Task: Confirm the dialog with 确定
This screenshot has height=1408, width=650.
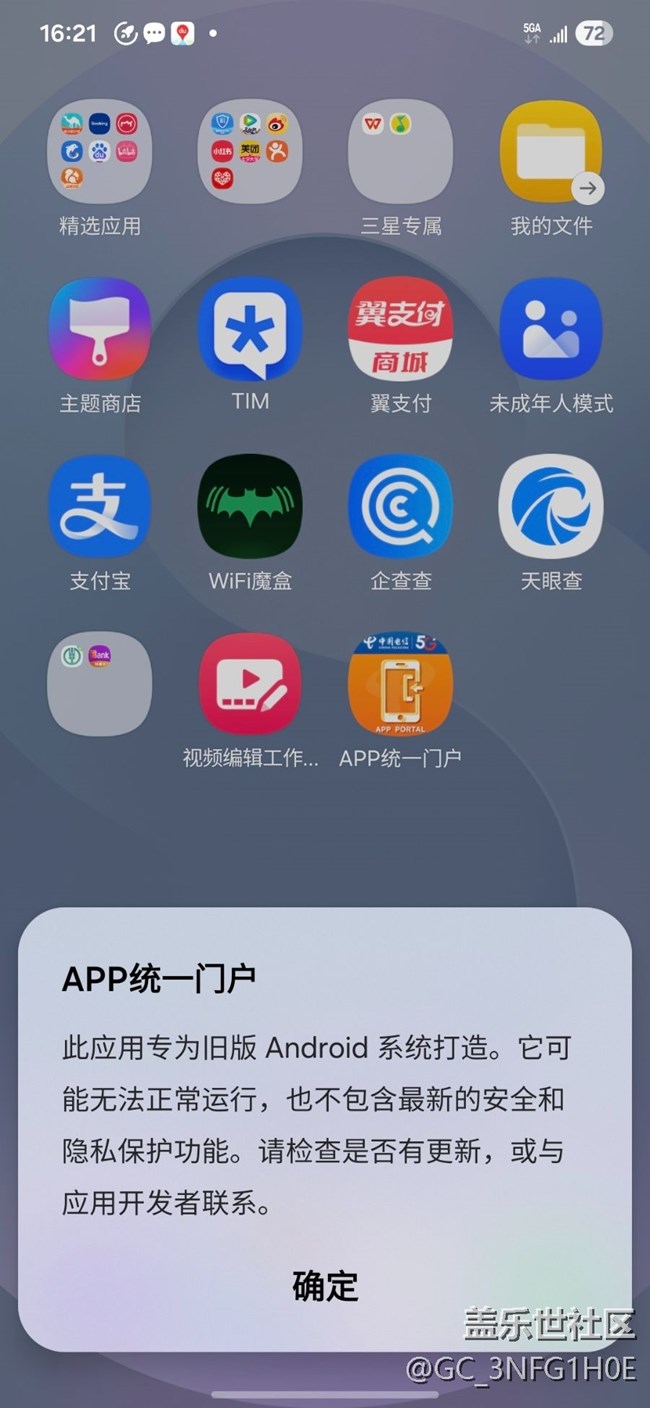Action: (x=325, y=1285)
